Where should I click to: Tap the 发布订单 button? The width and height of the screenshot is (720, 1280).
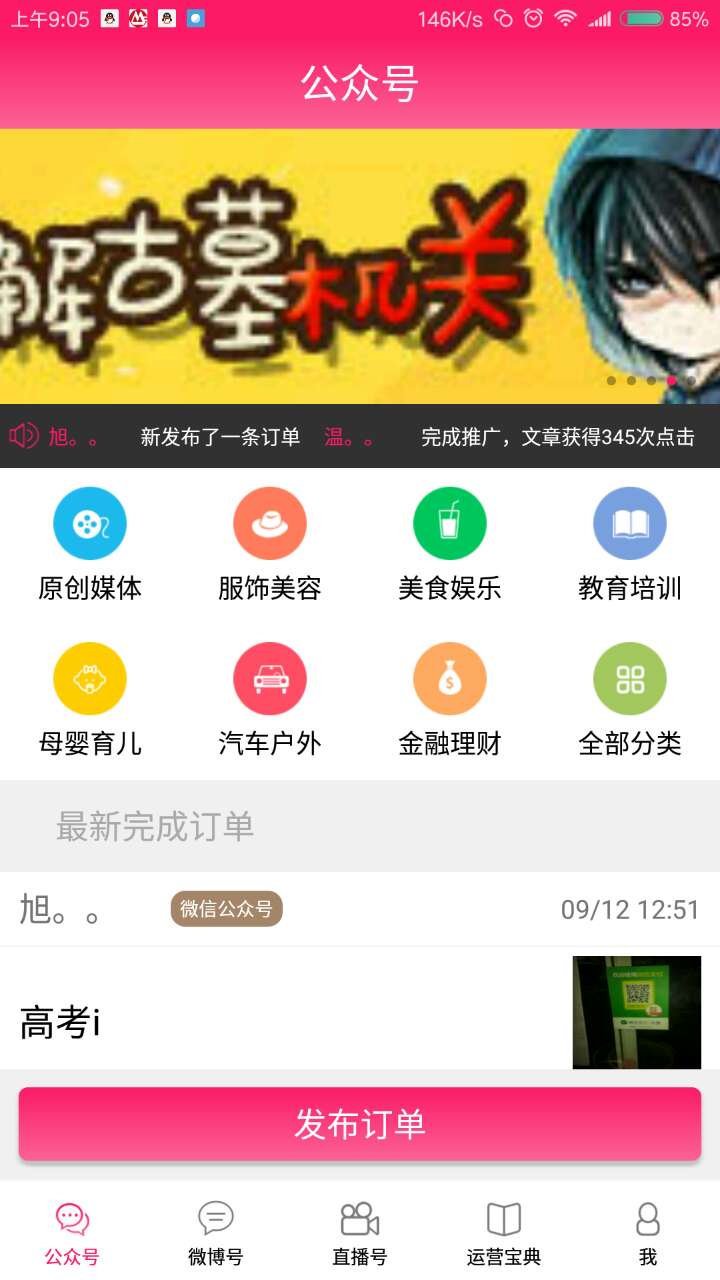[x=360, y=1124]
